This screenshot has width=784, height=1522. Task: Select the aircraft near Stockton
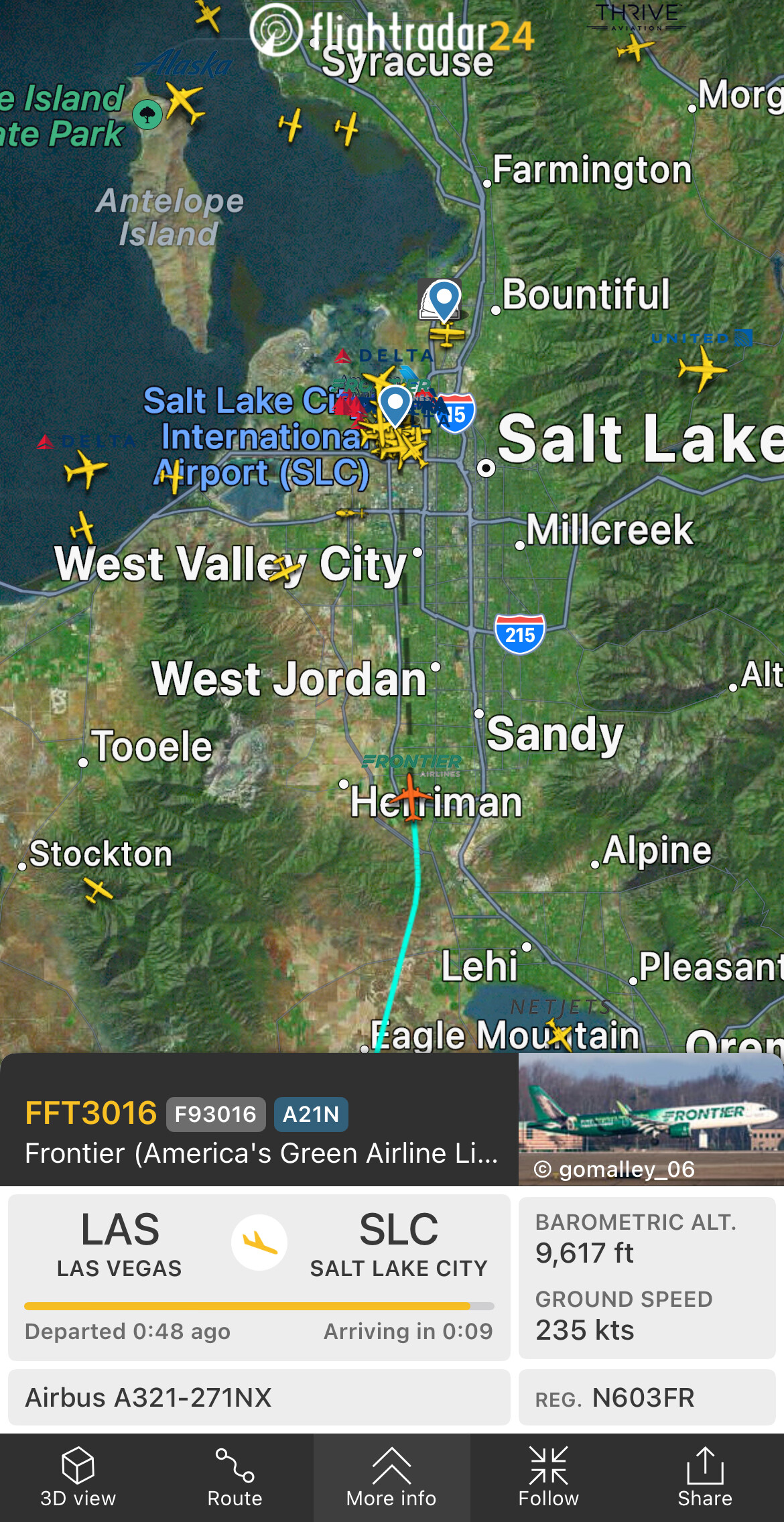(x=98, y=891)
